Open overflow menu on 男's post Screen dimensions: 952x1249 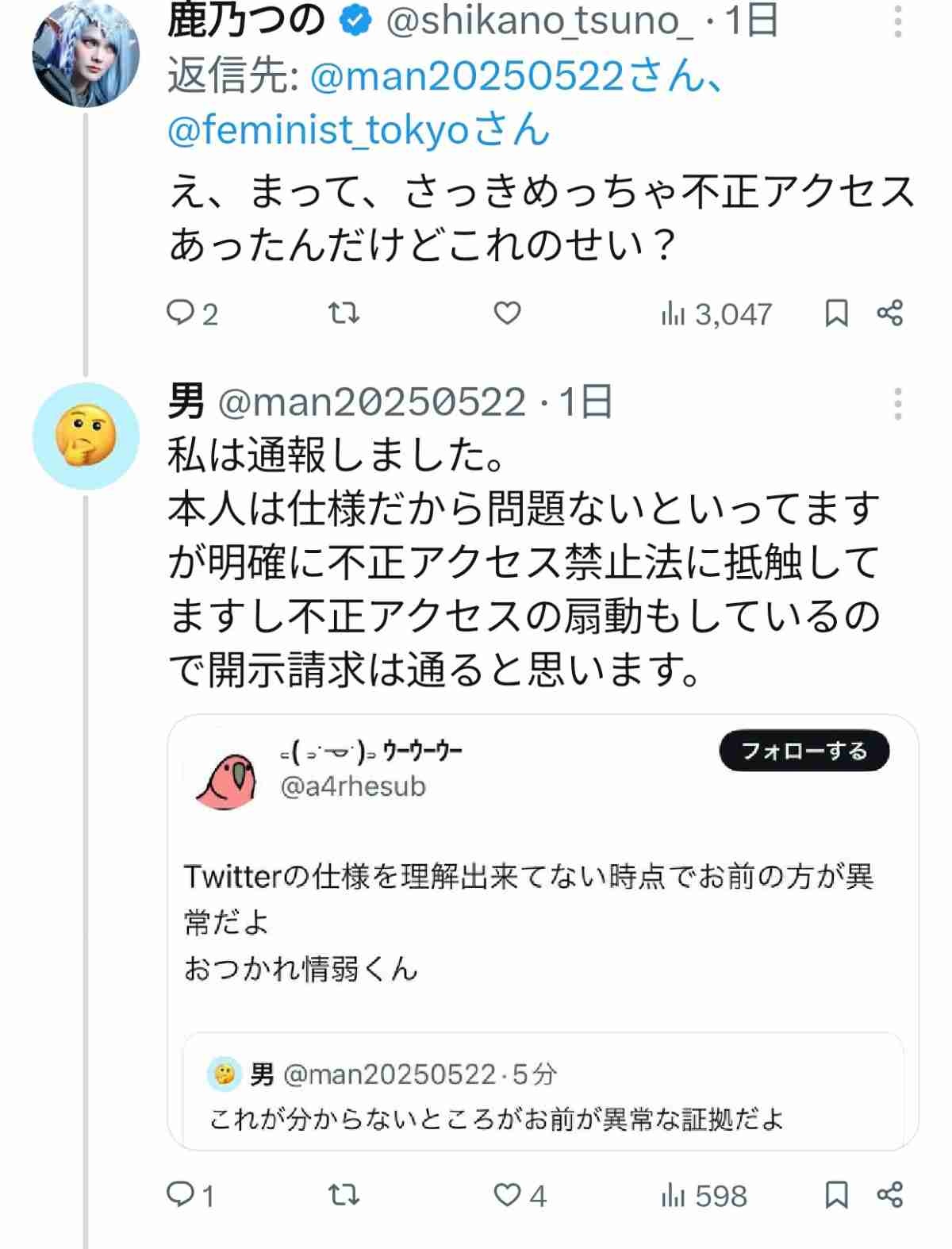pos(897,404)
